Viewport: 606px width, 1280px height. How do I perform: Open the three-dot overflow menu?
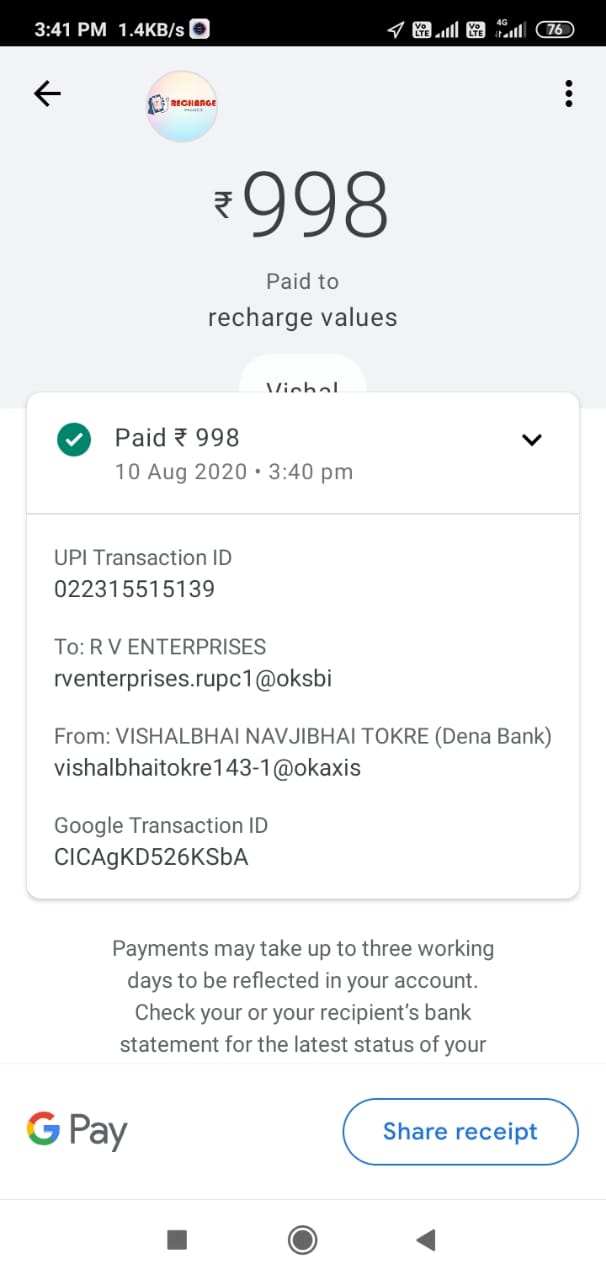(x=568, y=94)
